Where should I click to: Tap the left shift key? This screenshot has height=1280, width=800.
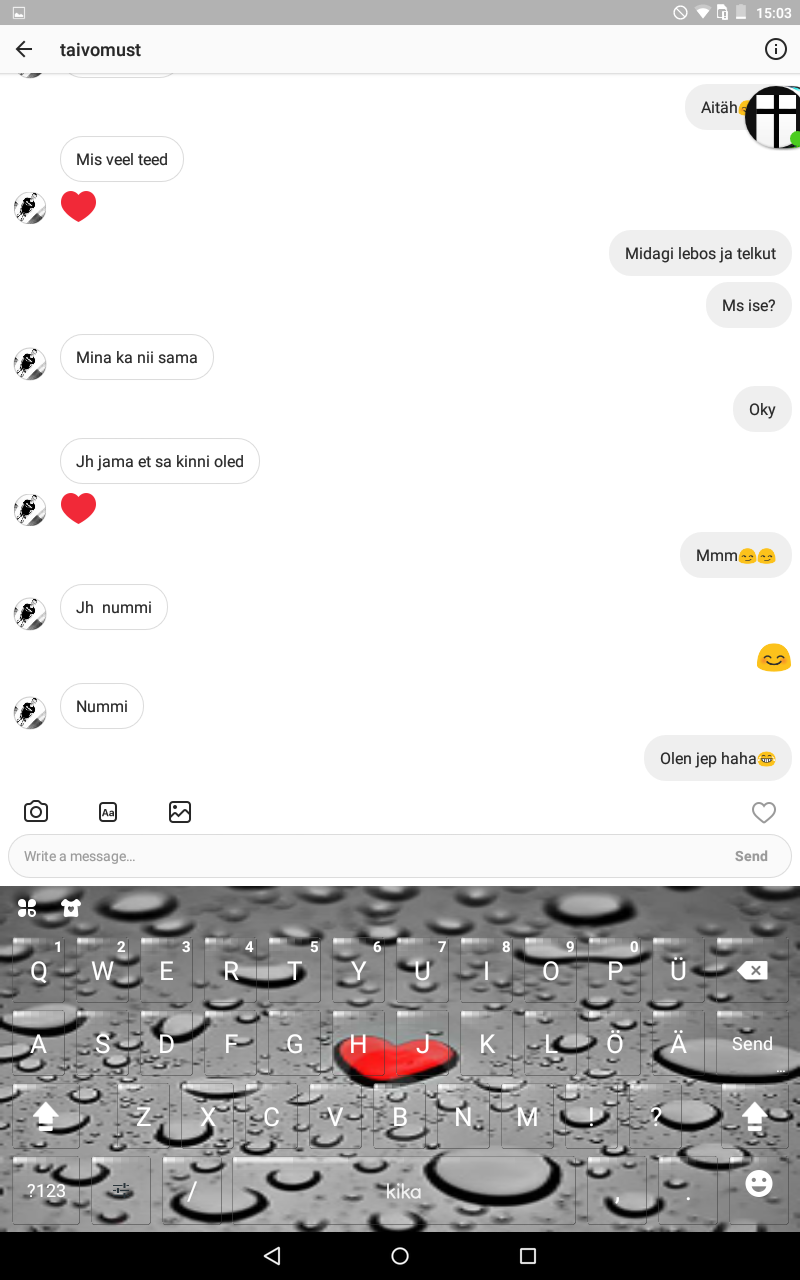46,1117
